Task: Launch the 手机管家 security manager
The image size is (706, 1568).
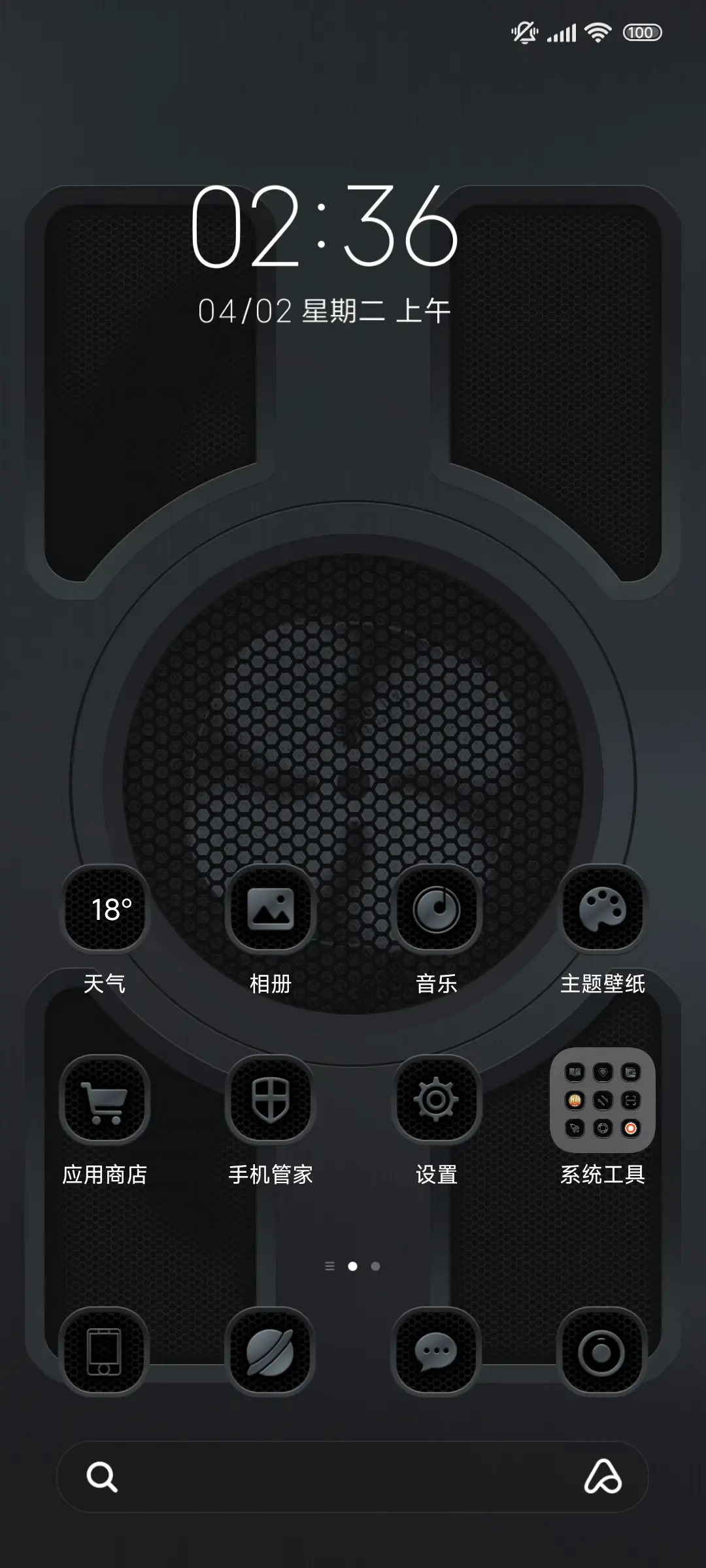Action: (271, 1101)
